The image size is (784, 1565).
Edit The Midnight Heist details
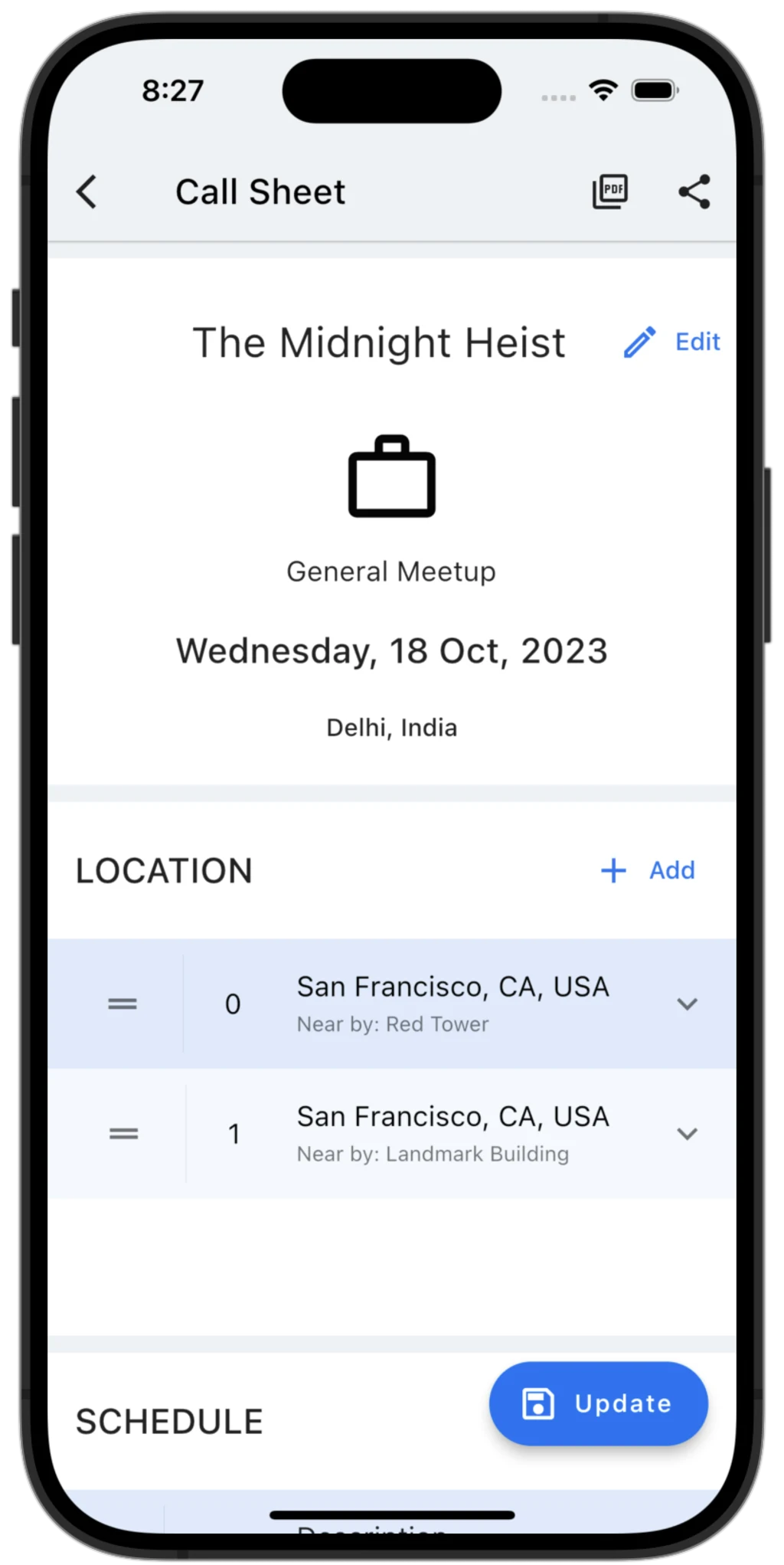coord(672,342)
